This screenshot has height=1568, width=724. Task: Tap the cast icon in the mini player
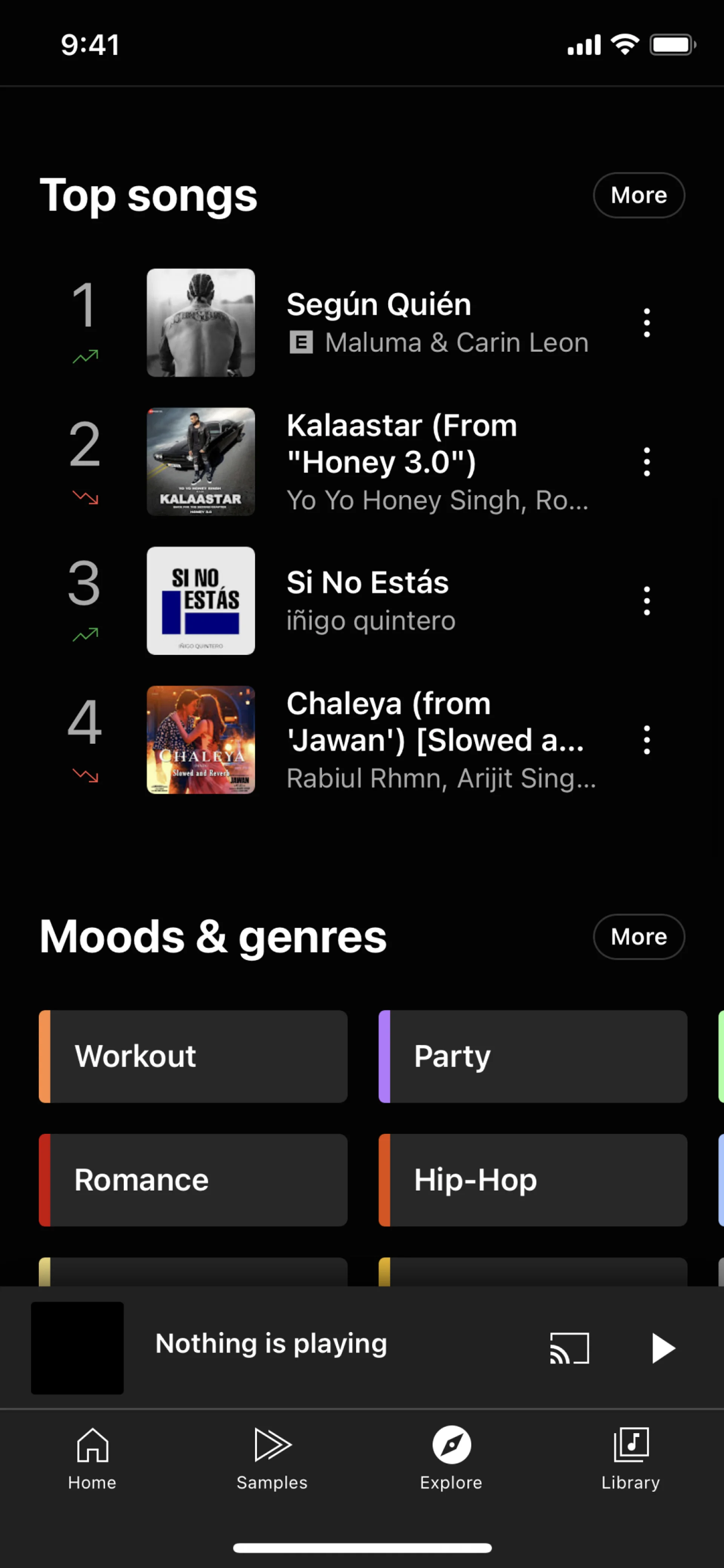pos(569,1348)
